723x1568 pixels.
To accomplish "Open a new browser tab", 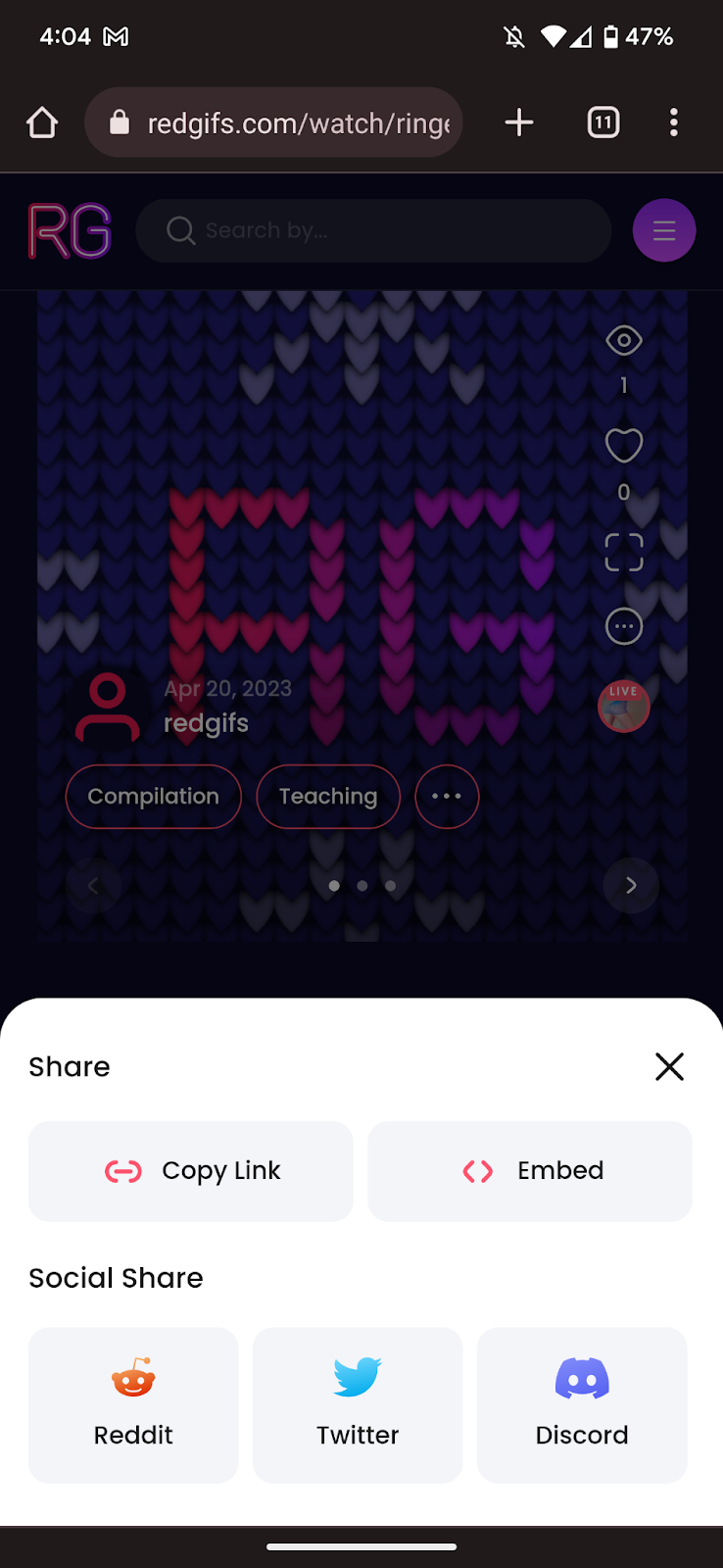I will 519,122.
